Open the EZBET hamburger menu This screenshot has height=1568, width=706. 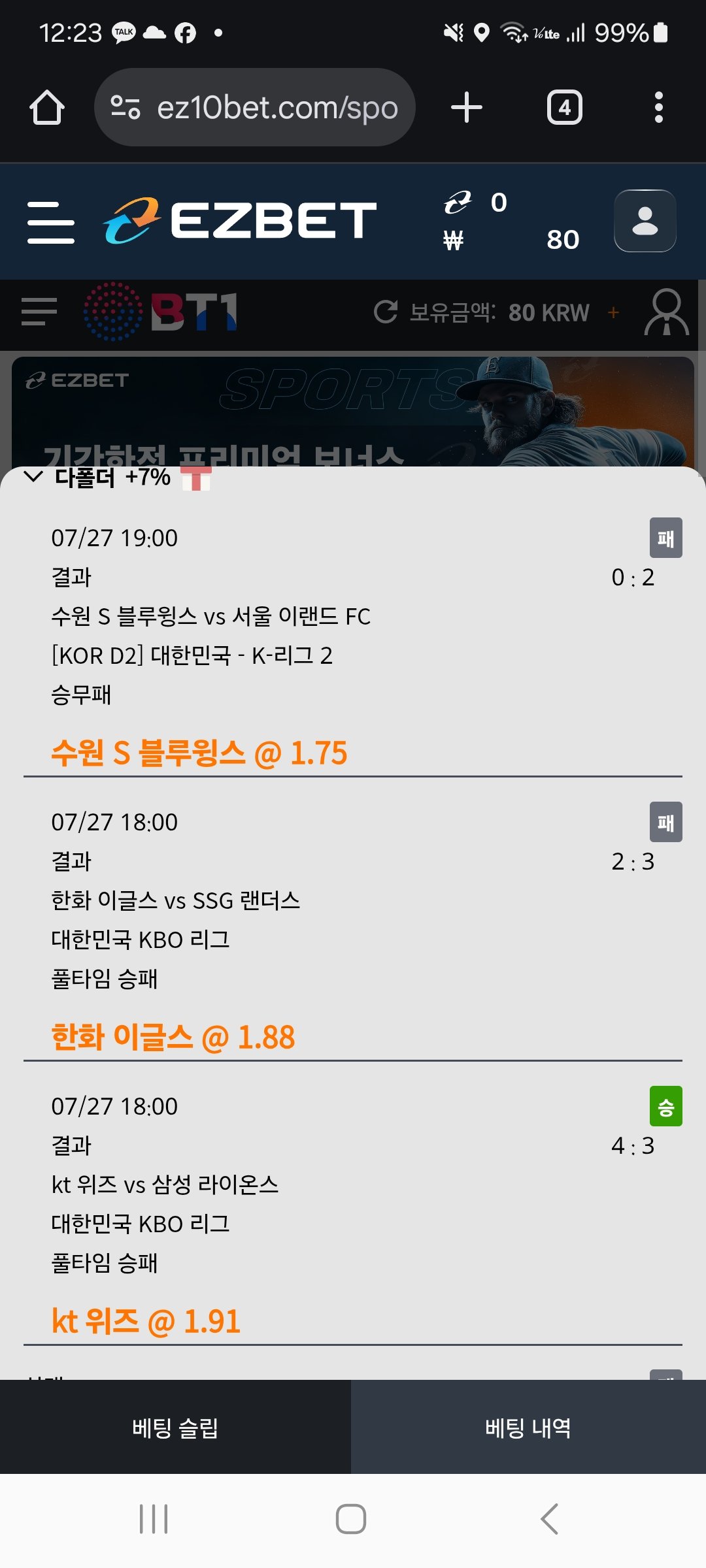pyautogui.click(x=51, y=222)
